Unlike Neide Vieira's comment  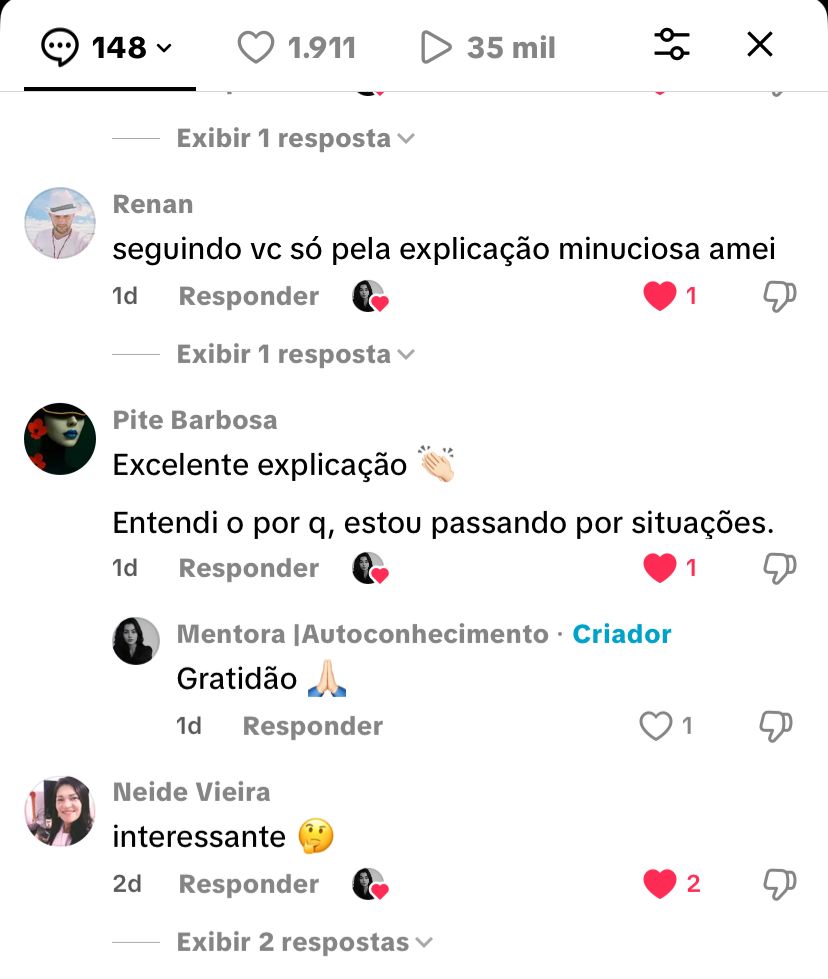point(660,884)
